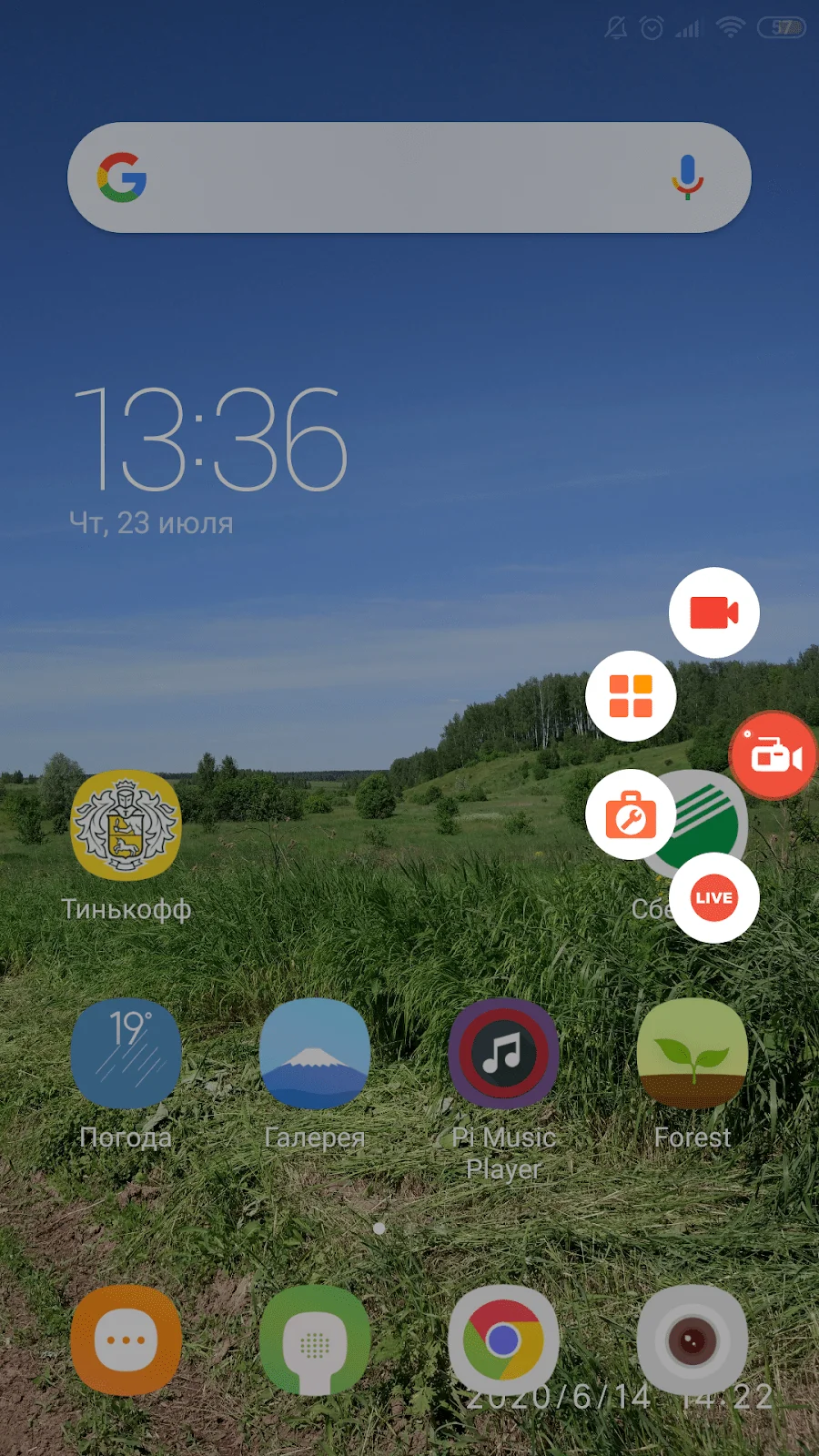
Task: Open the phone dialer in dock
Action: coord(315,1340)
